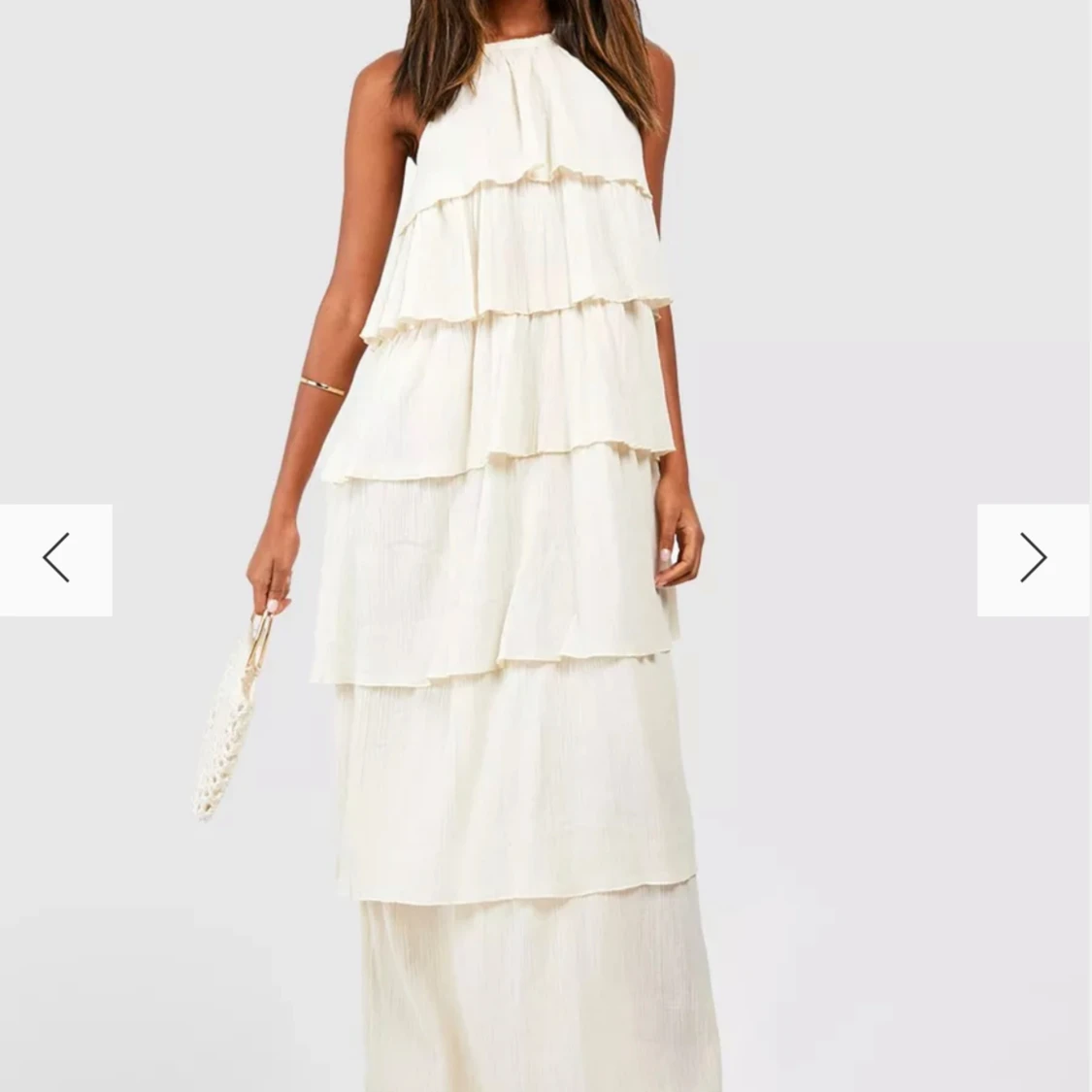Show the next product photo
The height and width of the screenshot is (1092, 1092).
click(x=1033, y=559)
